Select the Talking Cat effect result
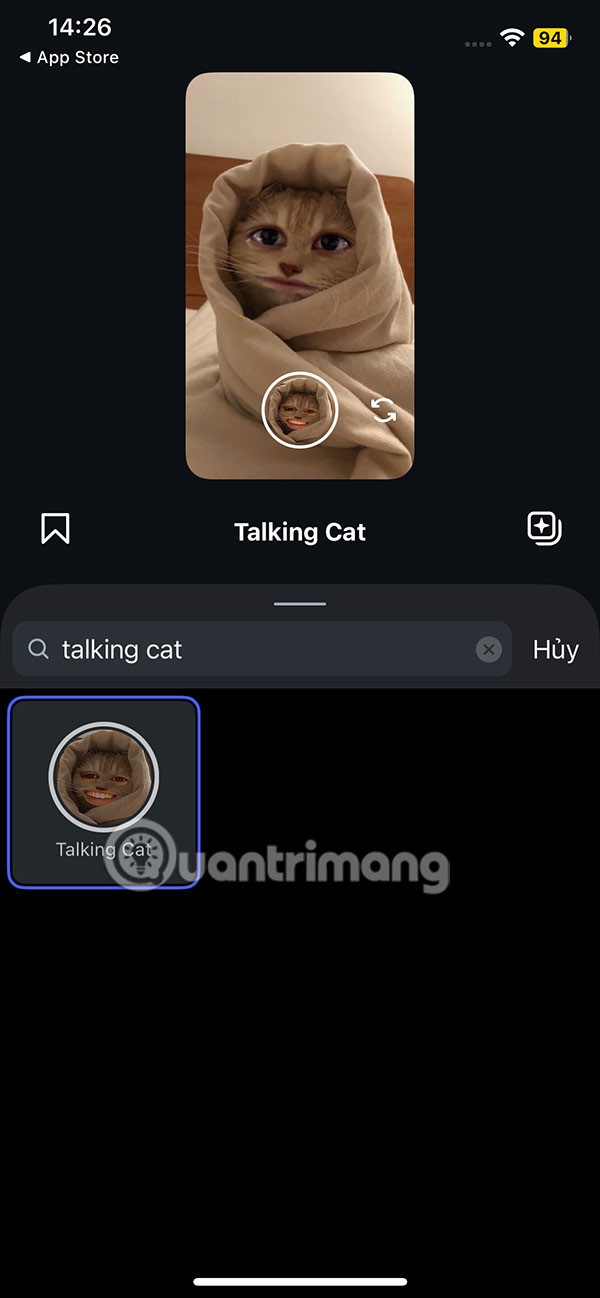Screen dimensions: 600x1298 [x=104, y=792]
